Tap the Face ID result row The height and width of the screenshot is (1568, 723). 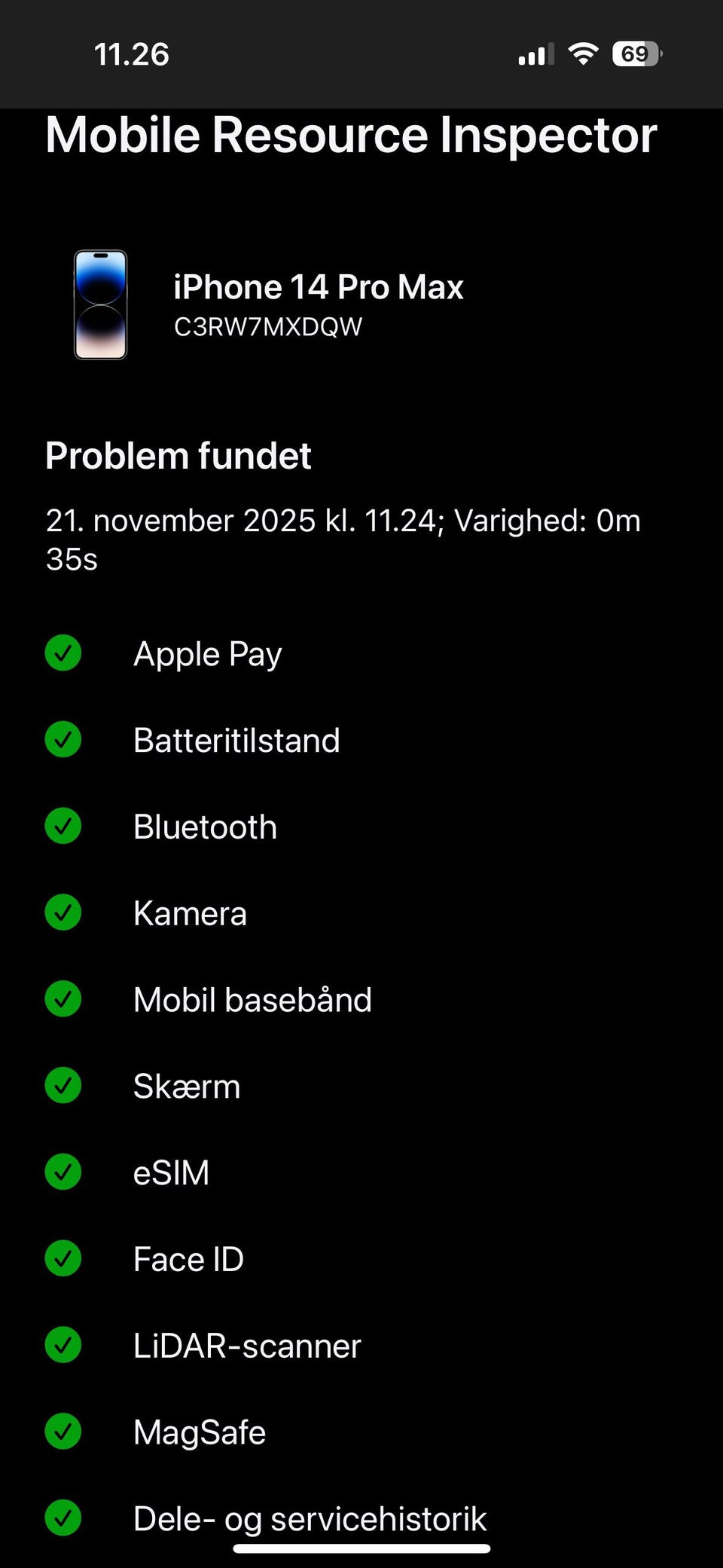click(361, 1259)
